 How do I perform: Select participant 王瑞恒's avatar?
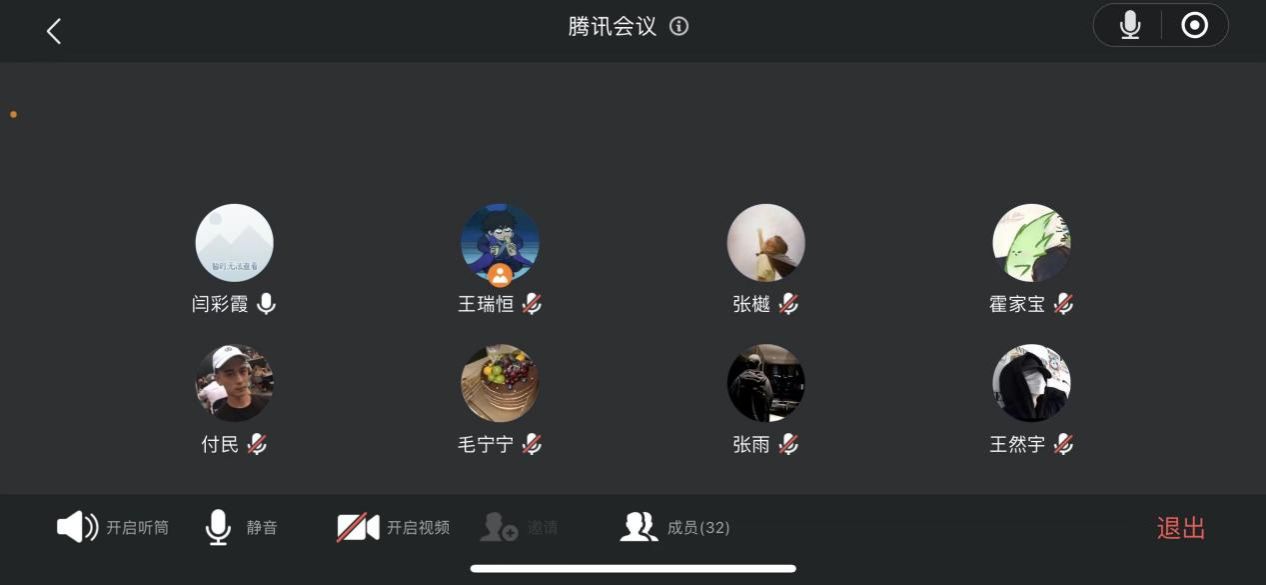pyautogui.click(x=500, y=243)
